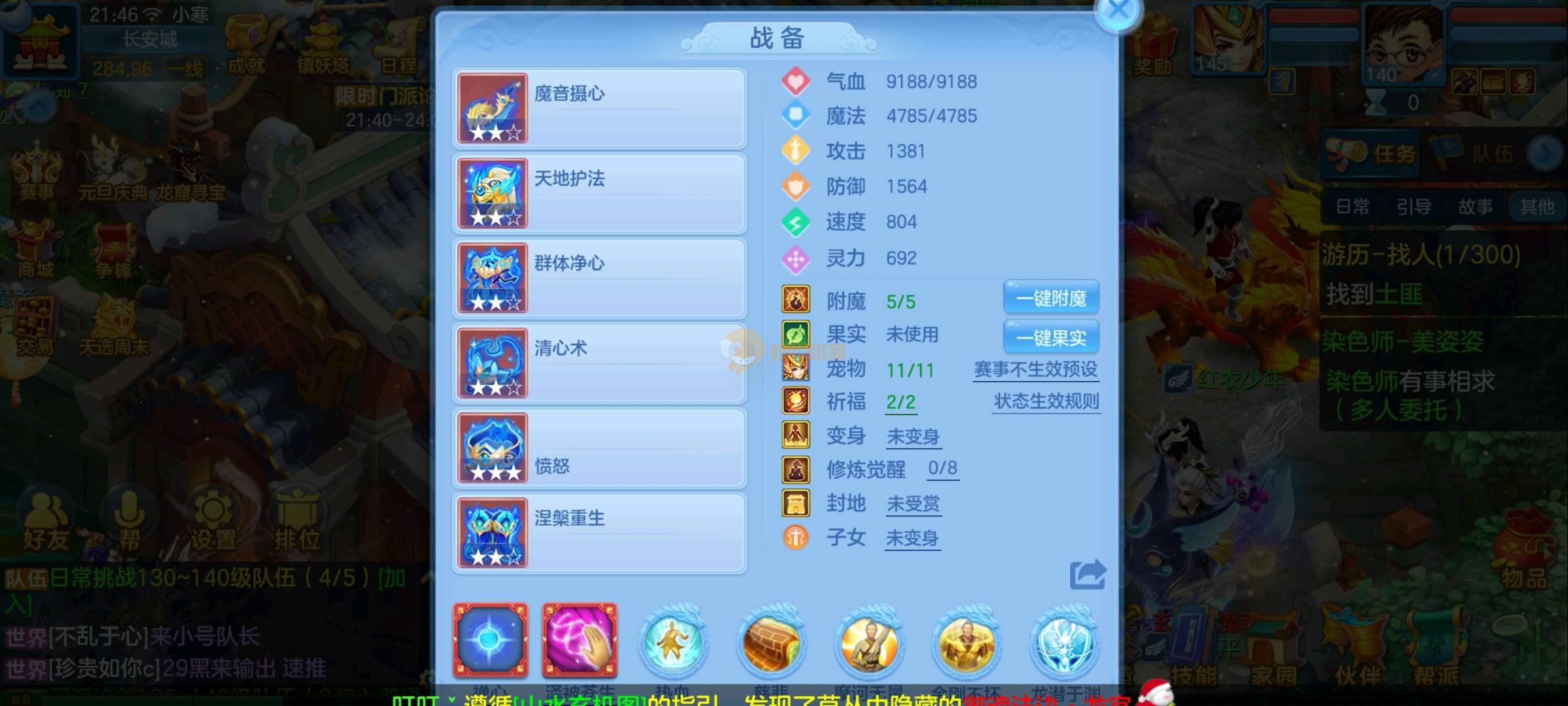Open the 赛事不生效预设 link
Image resolution: width=1568 pixels, height=706 pixels.
[x=1036, y=370]
